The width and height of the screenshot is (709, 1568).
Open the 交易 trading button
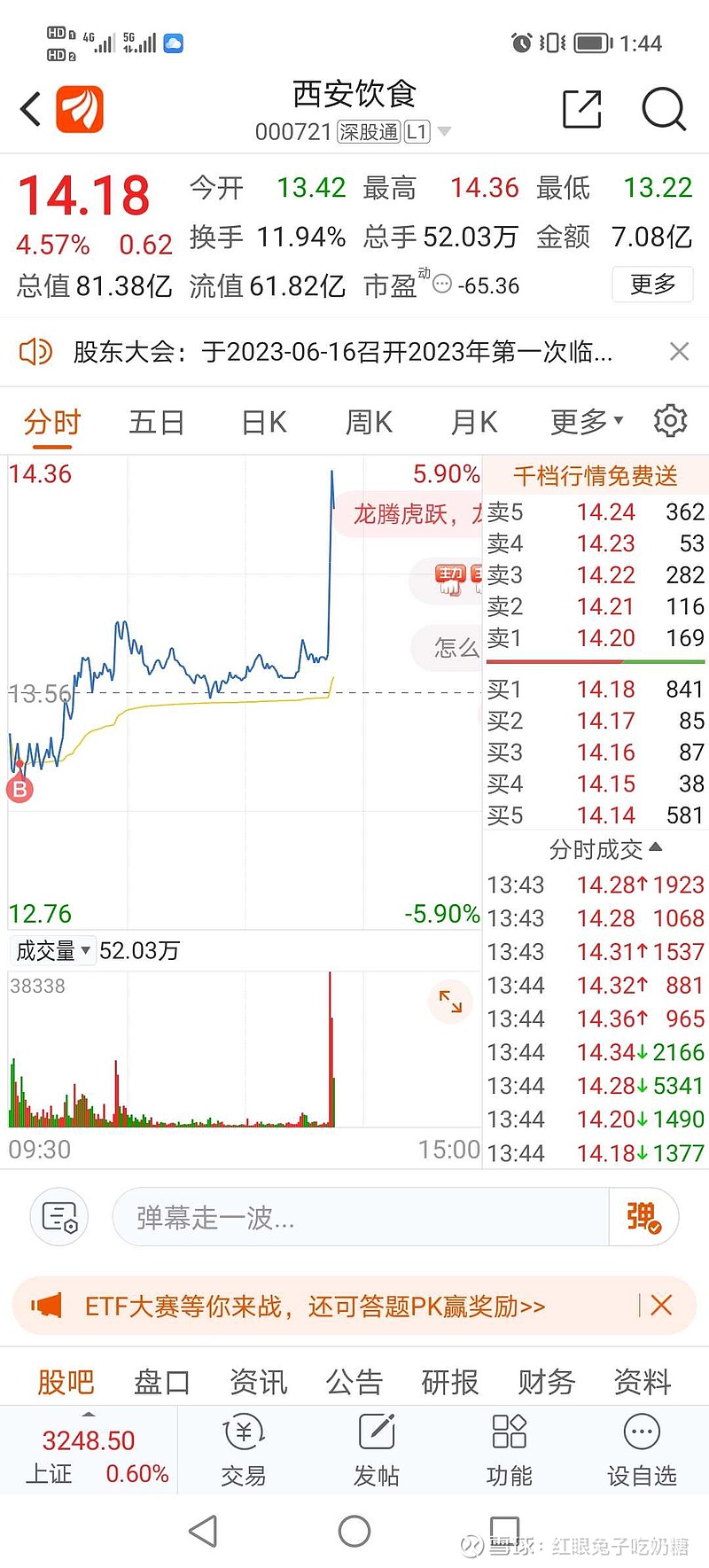[244, 1450]
